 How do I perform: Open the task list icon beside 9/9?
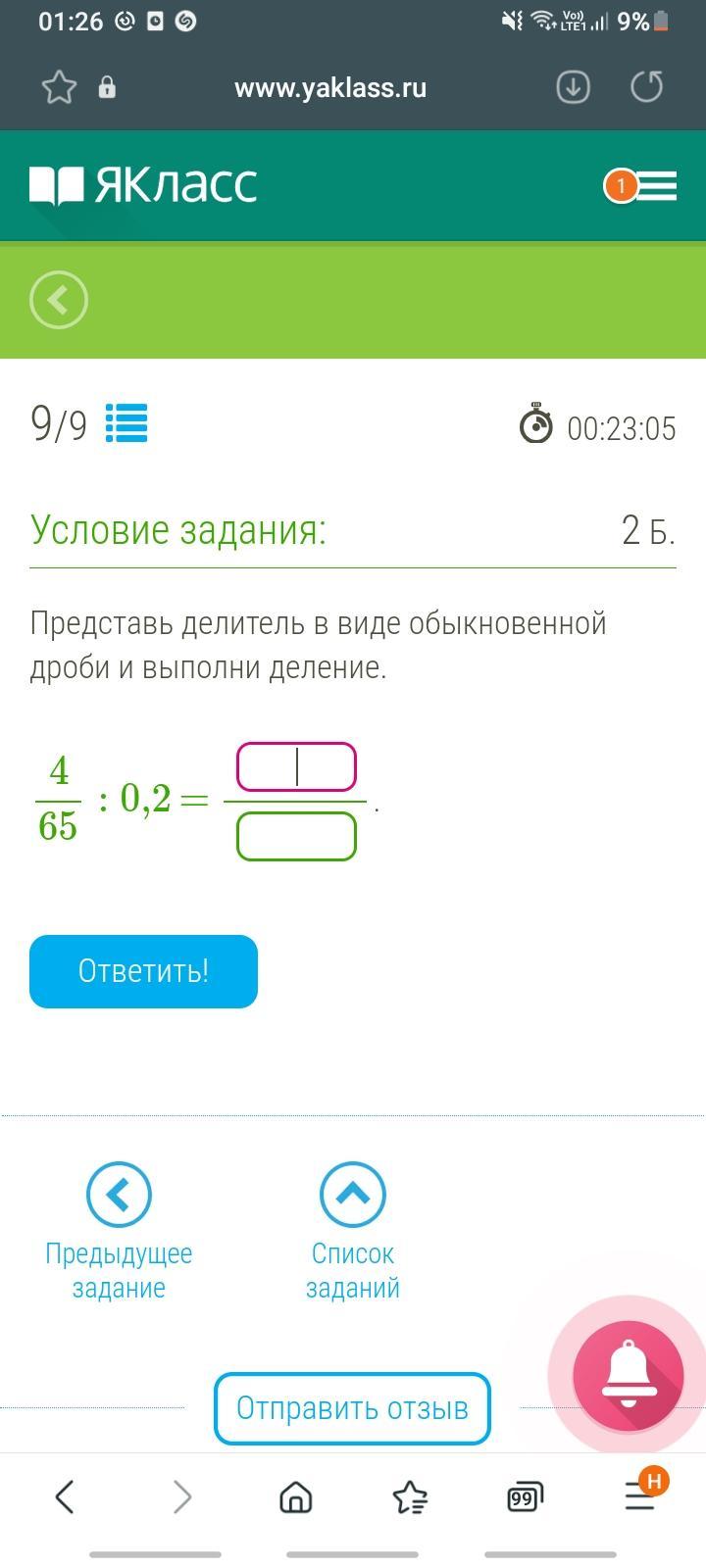[126, 424]
